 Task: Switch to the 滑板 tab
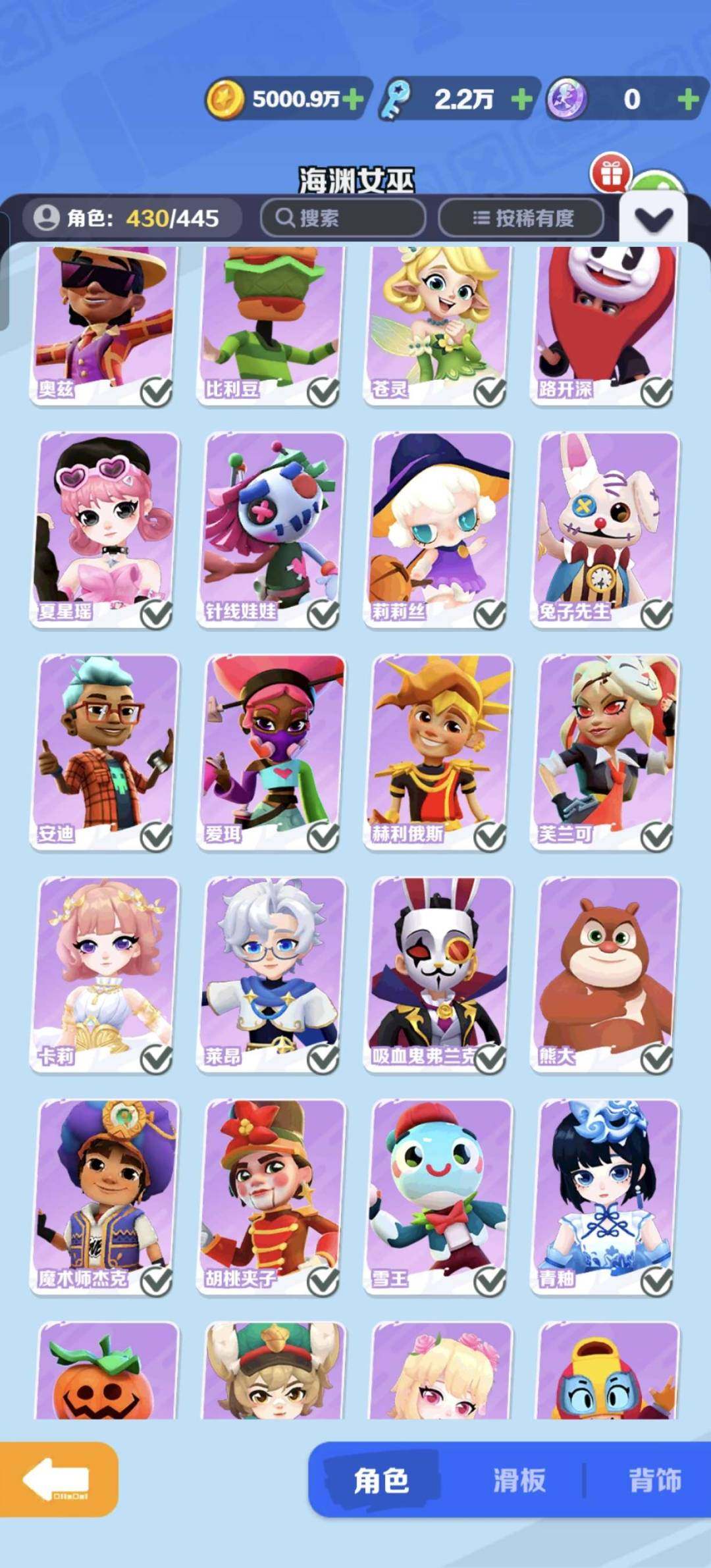[519, 1480]
